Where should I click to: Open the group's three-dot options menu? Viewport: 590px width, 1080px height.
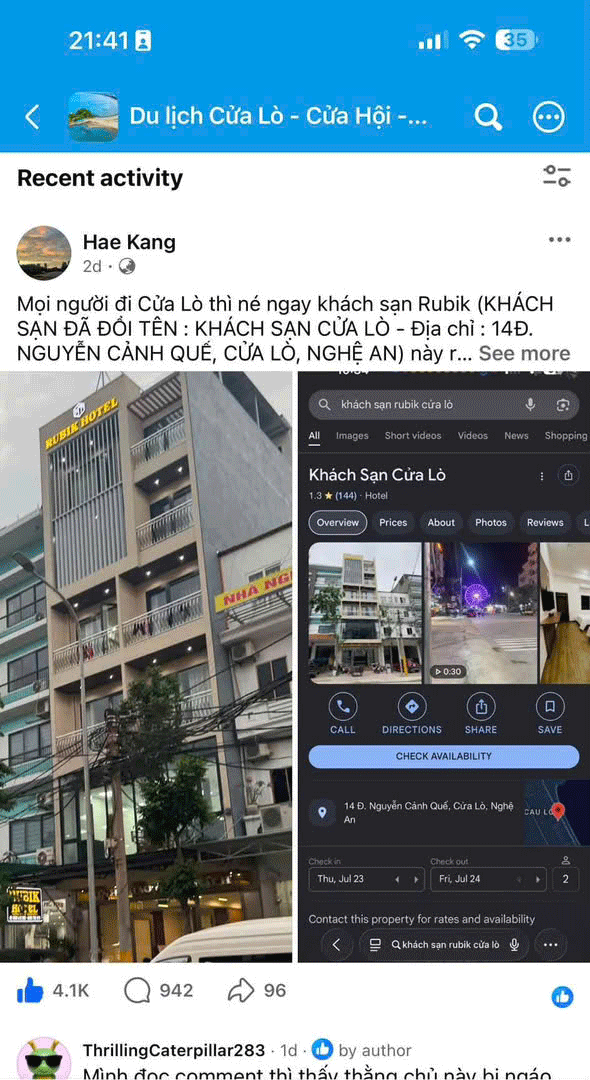(549, 117)
